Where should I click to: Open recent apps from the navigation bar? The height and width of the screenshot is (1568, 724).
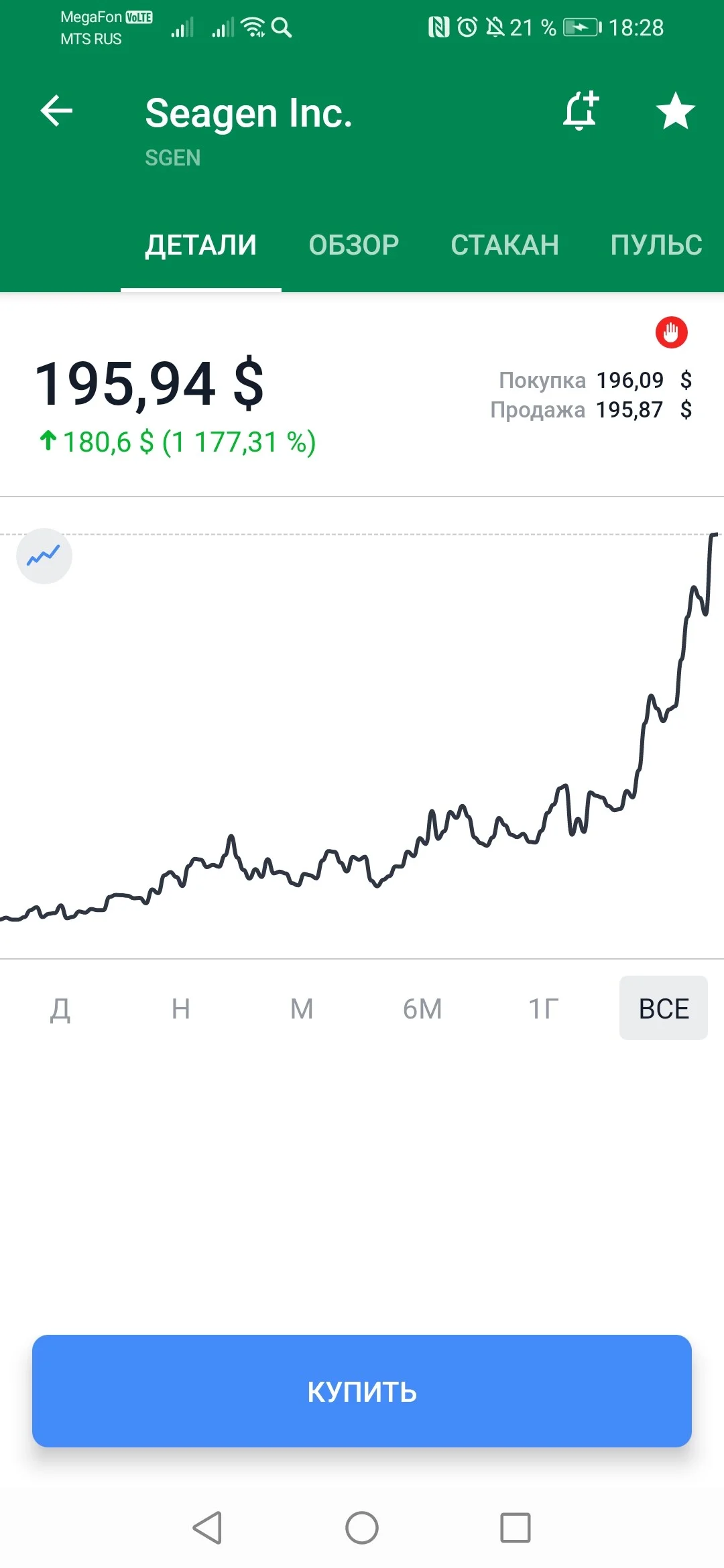516,1528
